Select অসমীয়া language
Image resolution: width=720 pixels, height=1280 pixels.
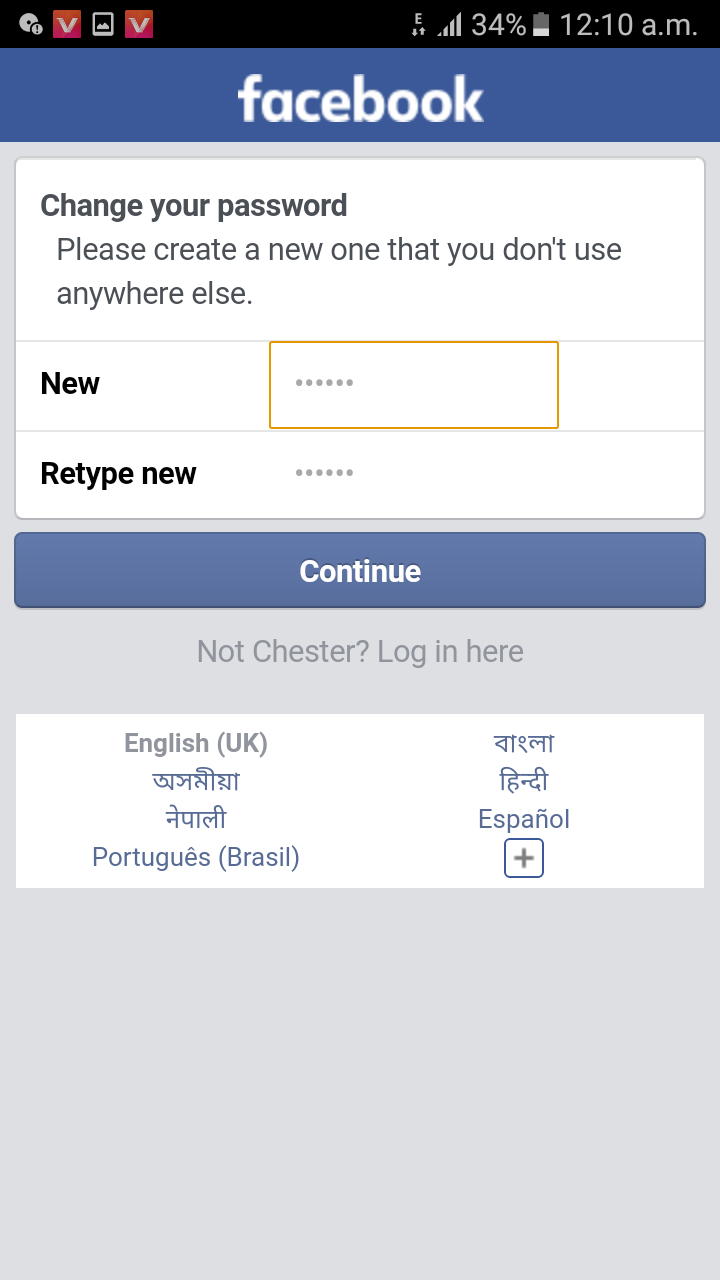(x=196, y=781)
